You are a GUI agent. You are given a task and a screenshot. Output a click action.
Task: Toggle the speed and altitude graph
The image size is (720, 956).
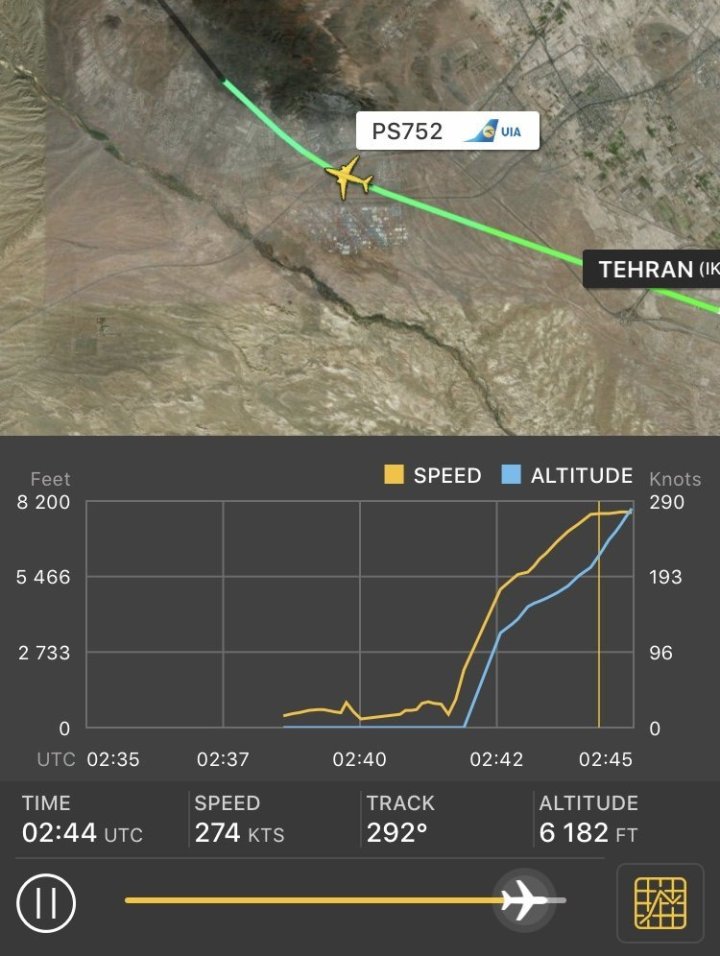pos(660,902)
